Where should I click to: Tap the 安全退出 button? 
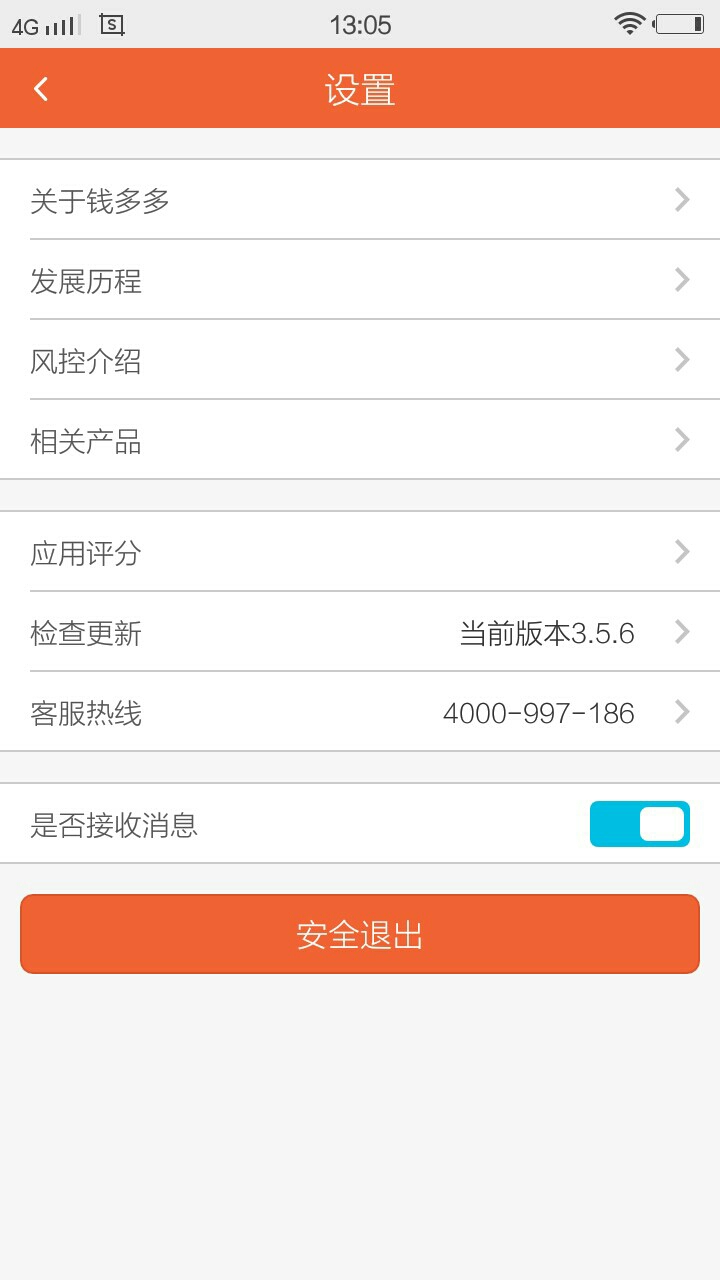[x=360, y=934]
